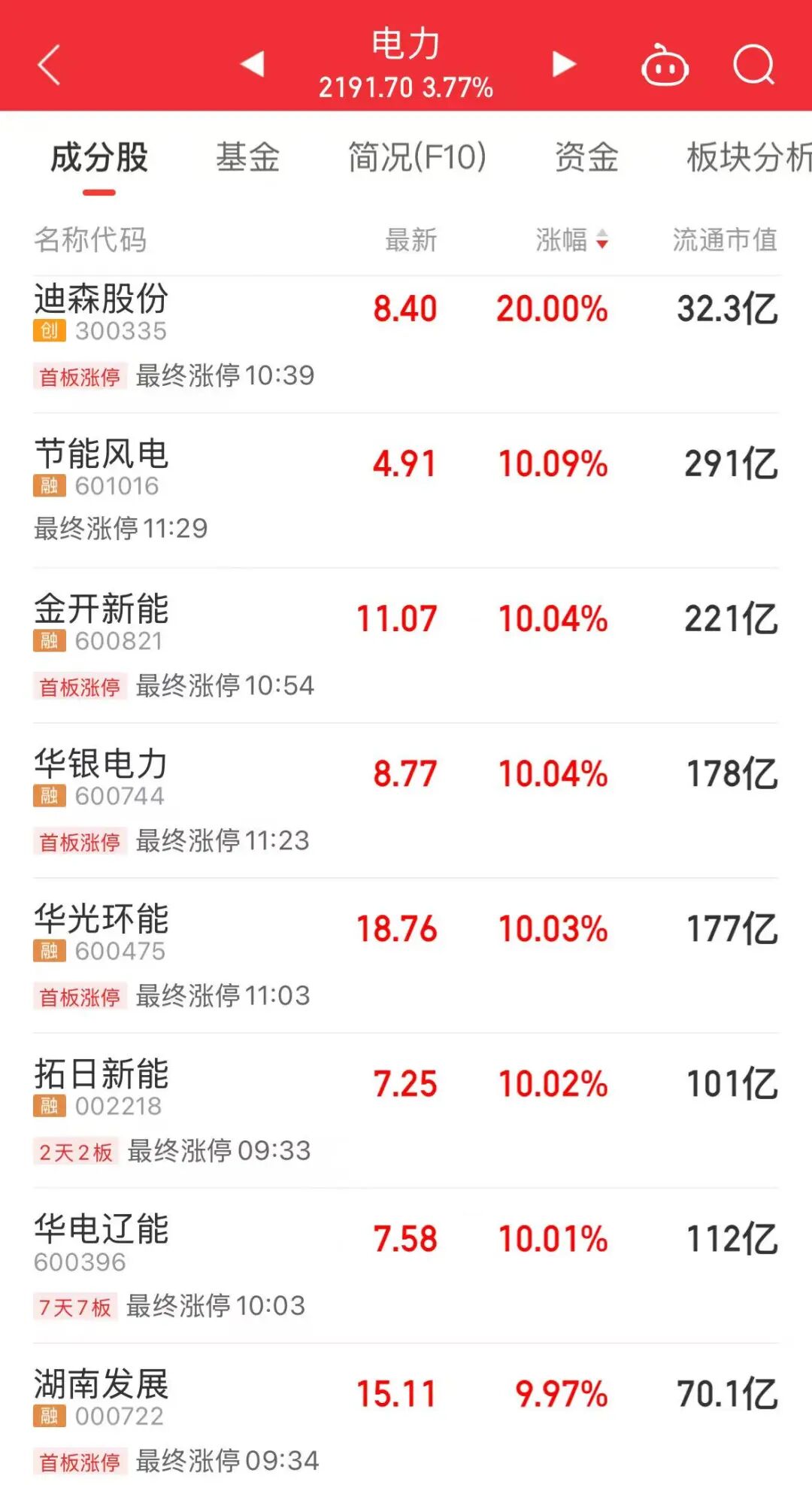
Task: Switch to the 基金 tab
Action: click(247, 158)
